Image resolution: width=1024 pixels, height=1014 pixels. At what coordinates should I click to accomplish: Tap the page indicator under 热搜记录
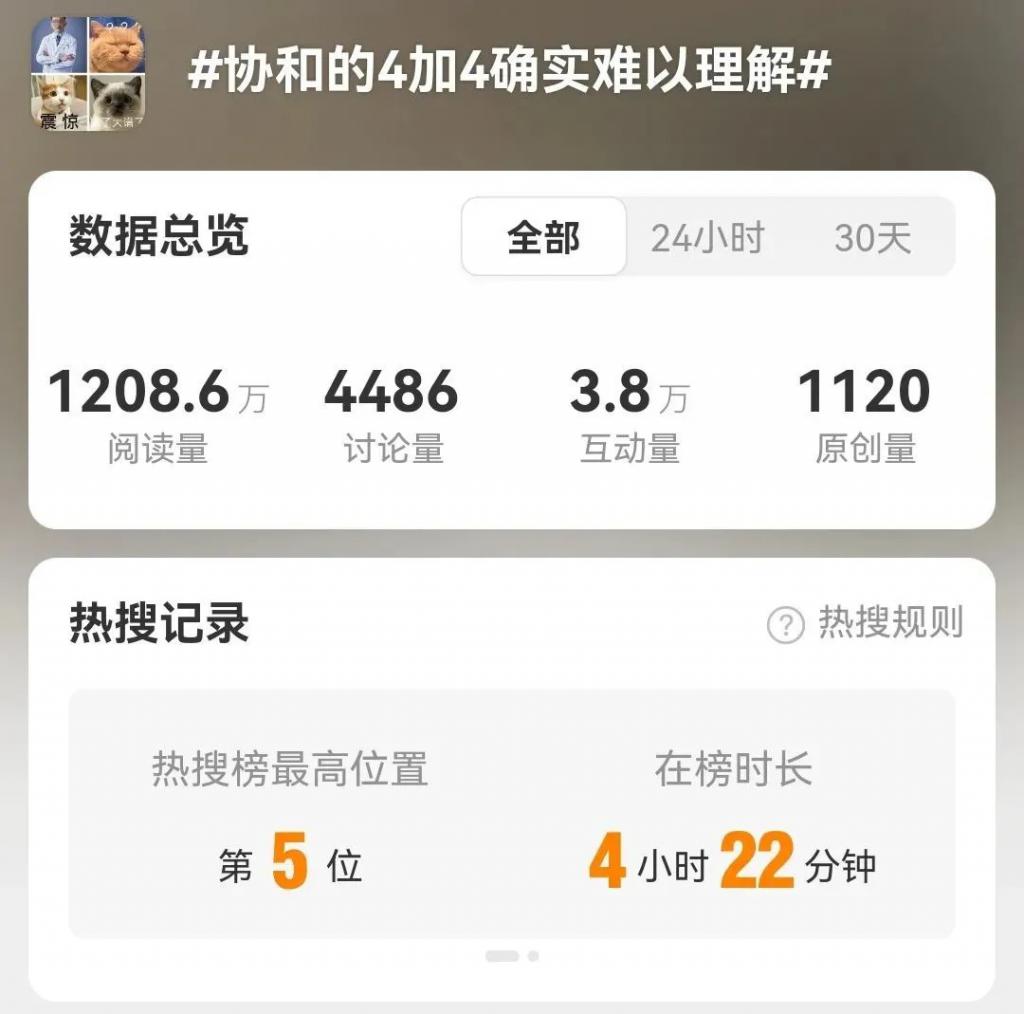point(512,956)
